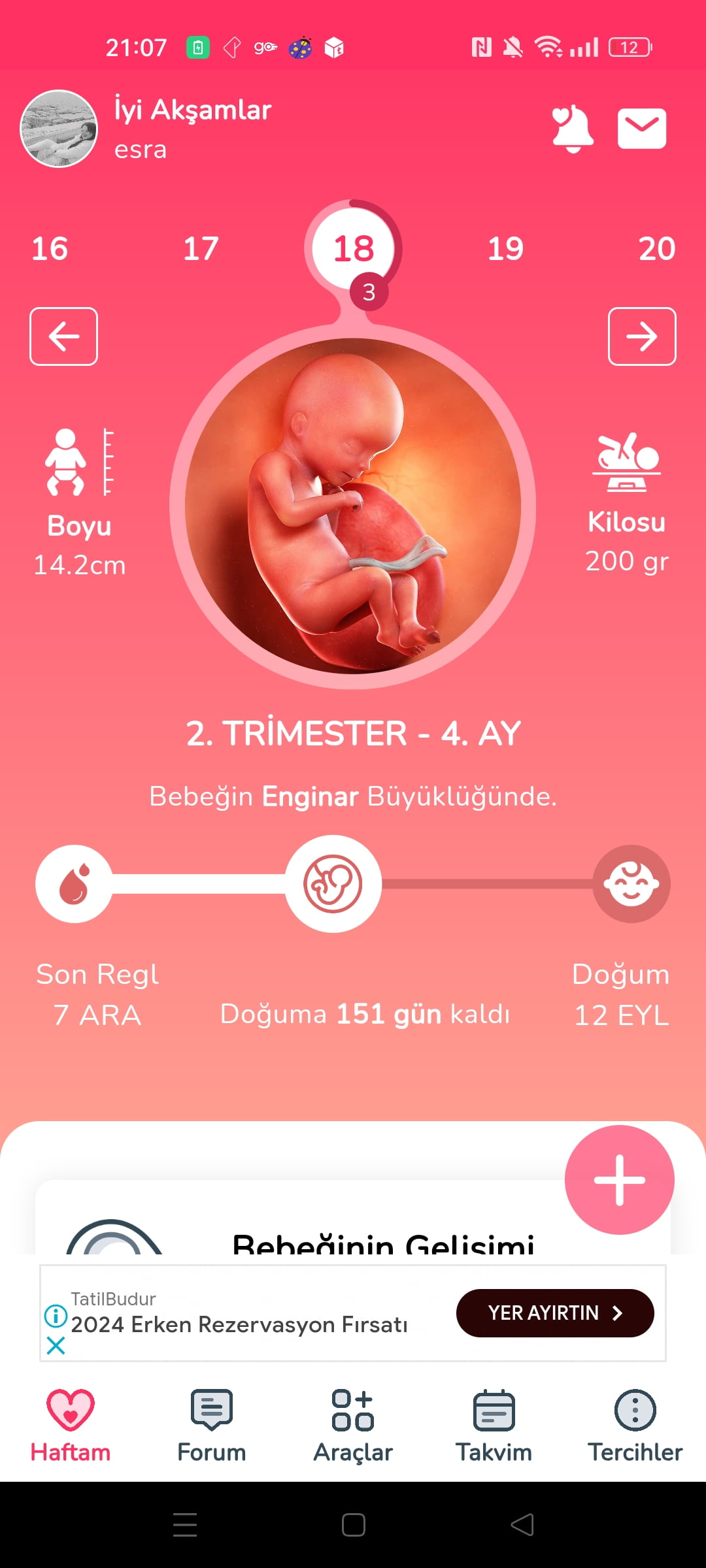Tap YER AYIRTIN in the TatilBudur ad

click(554, 1313)
